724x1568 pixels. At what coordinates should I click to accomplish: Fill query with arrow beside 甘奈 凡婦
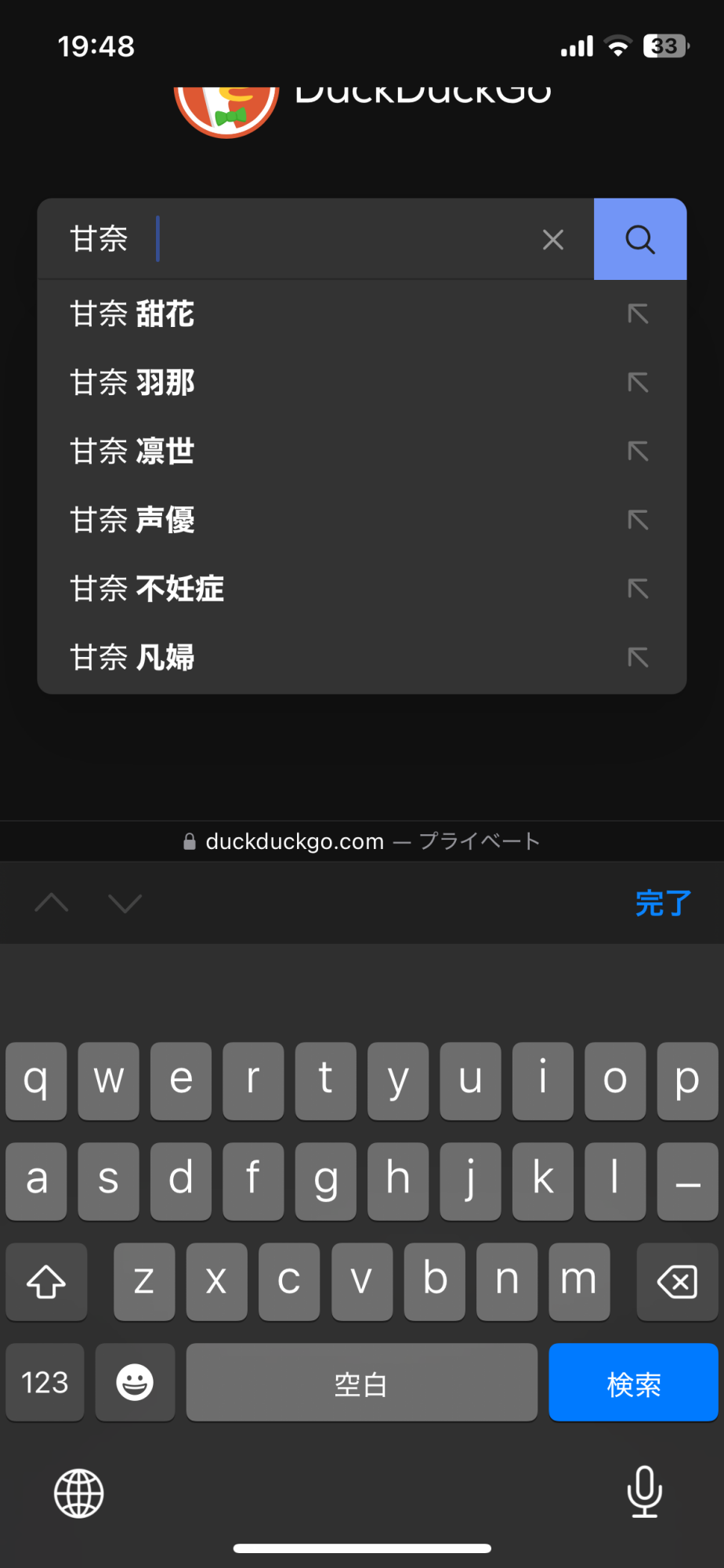coord(638,657)
